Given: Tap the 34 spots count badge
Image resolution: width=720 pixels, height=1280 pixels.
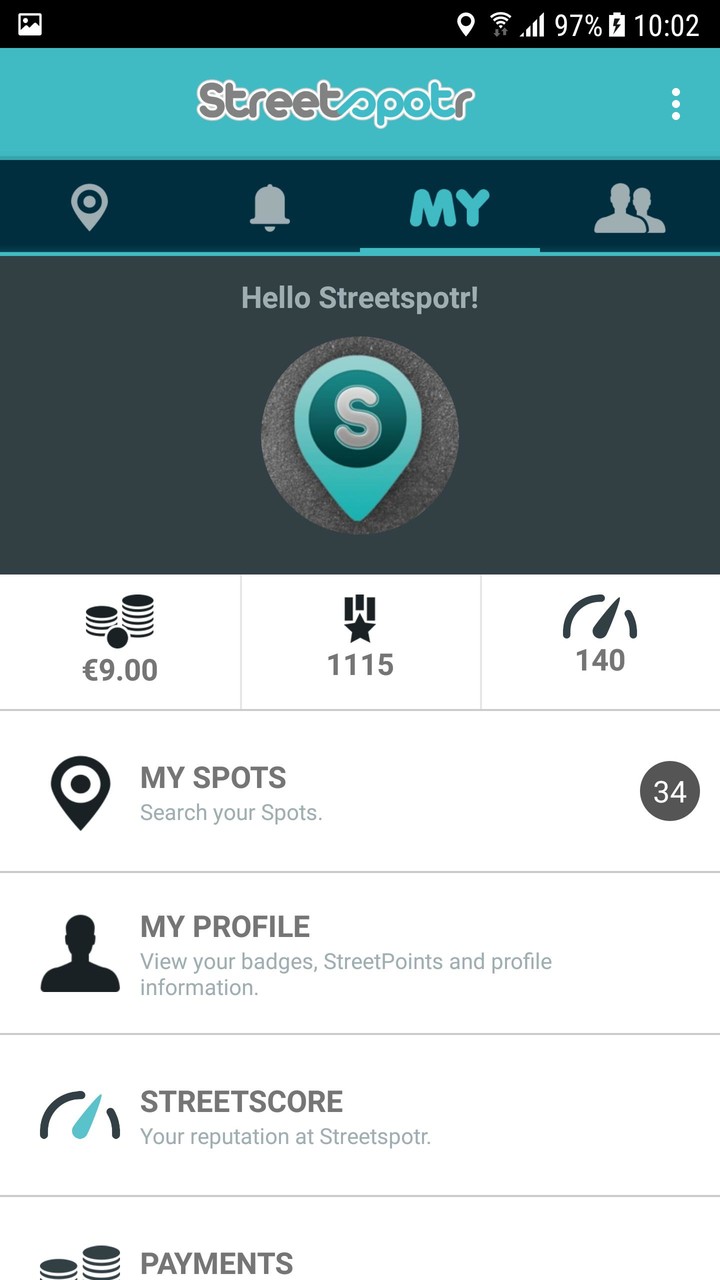Looking at the screenshot, I should tap(669, 790).
